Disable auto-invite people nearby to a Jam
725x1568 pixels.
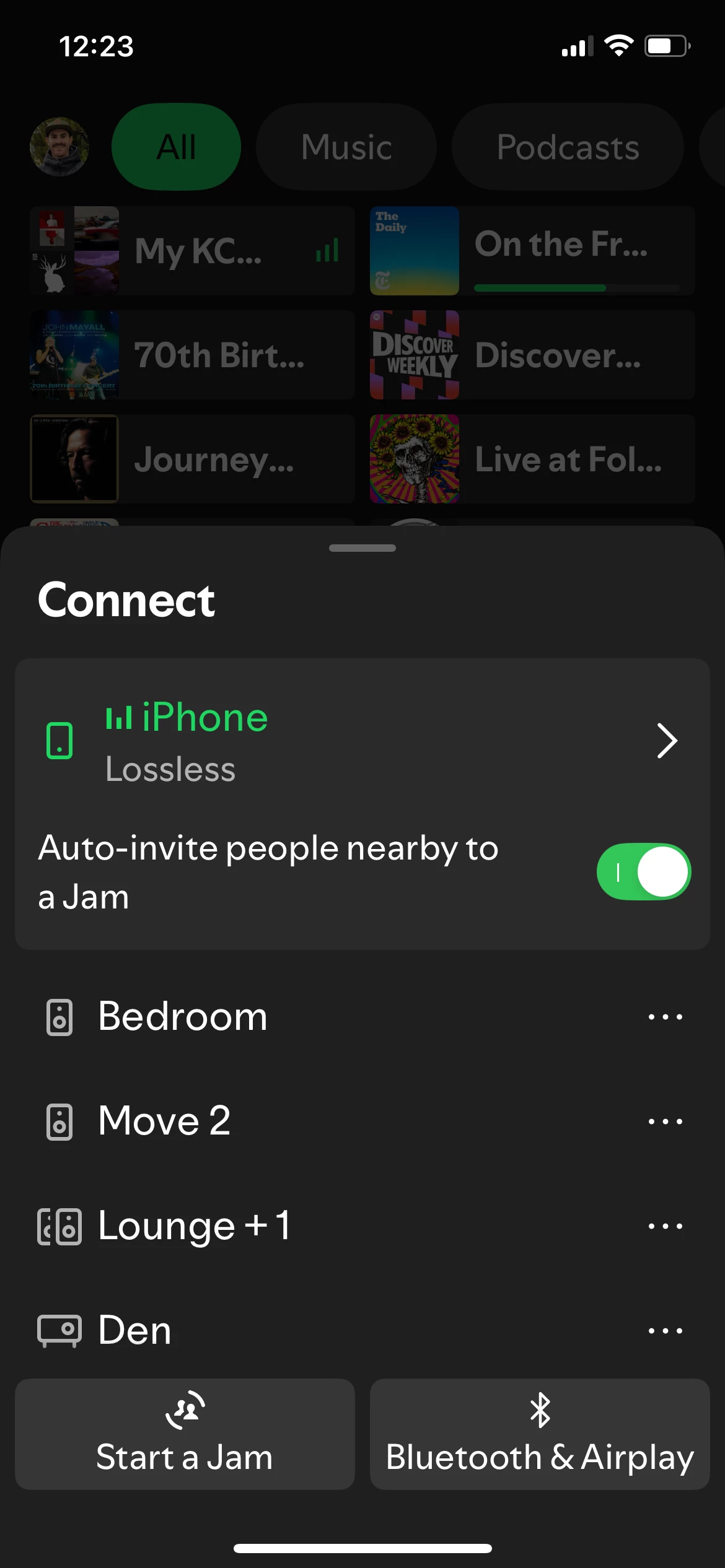[x=643, y=871]
